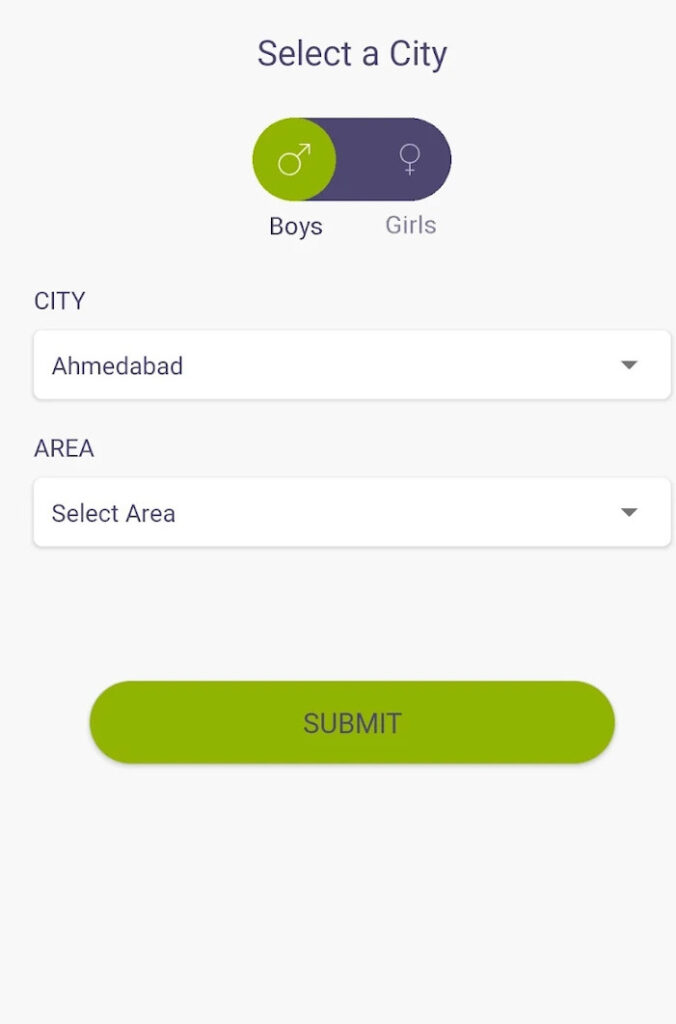Switch the gender toggle to Girls
Image resolution: width=676 pixels, height=1024 pixels.
coord(409,160)
